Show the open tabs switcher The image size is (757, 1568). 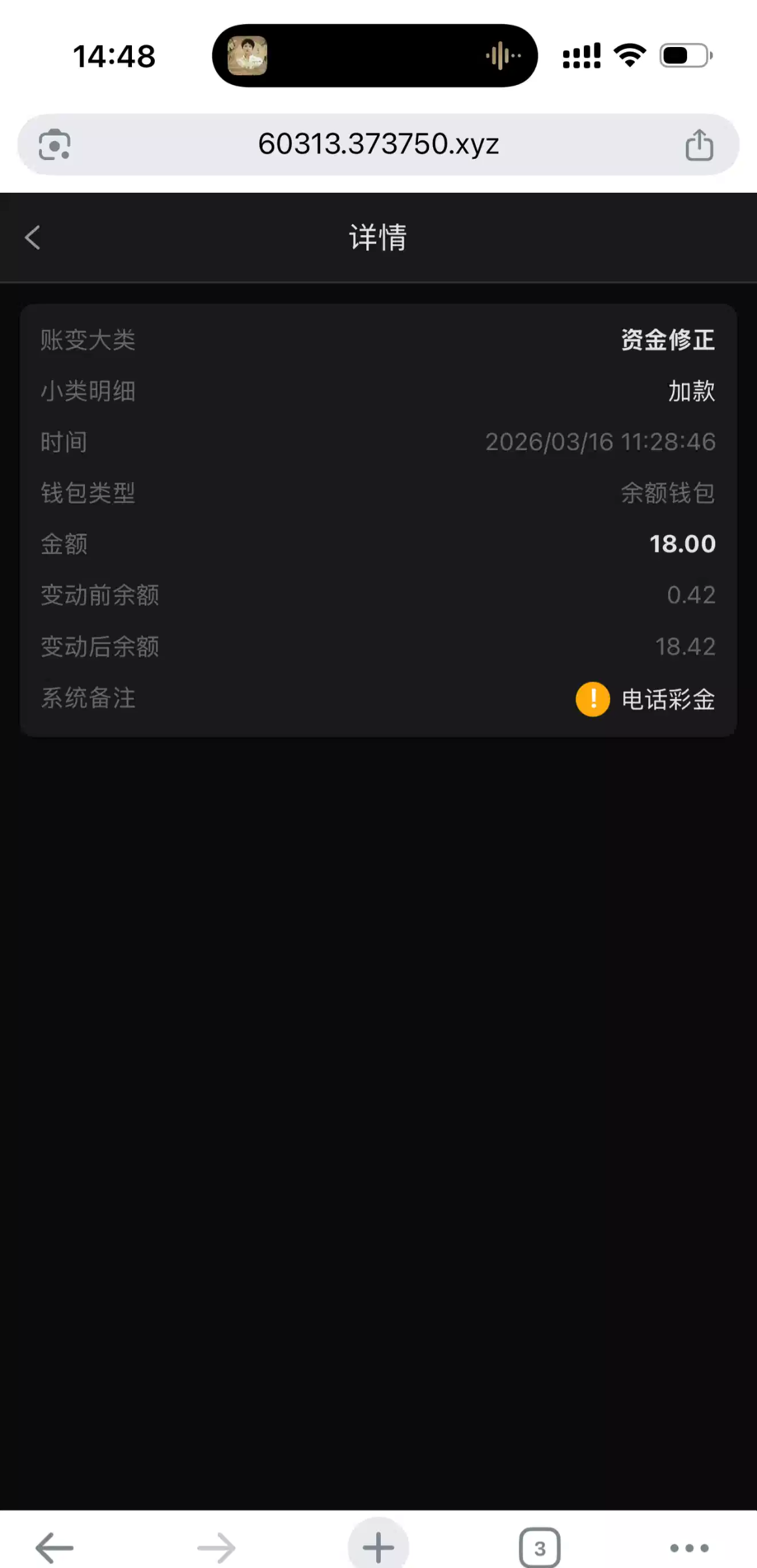click(x=540, y=1547)
